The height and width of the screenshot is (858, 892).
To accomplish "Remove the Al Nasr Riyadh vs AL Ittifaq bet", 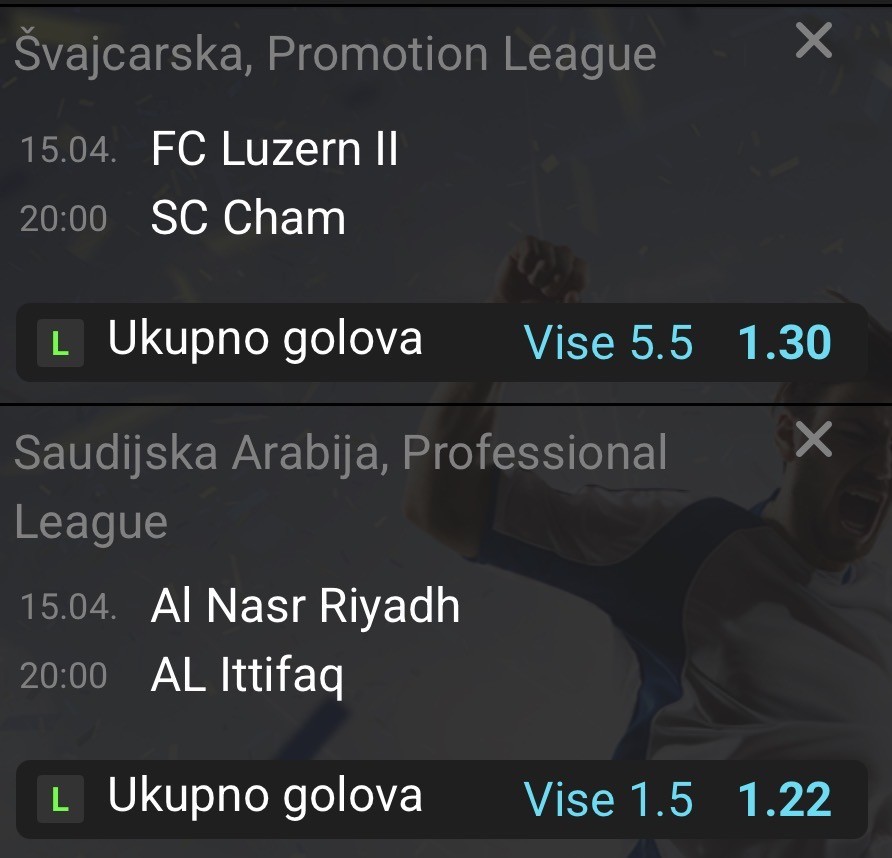I will [x=813, y=439].
